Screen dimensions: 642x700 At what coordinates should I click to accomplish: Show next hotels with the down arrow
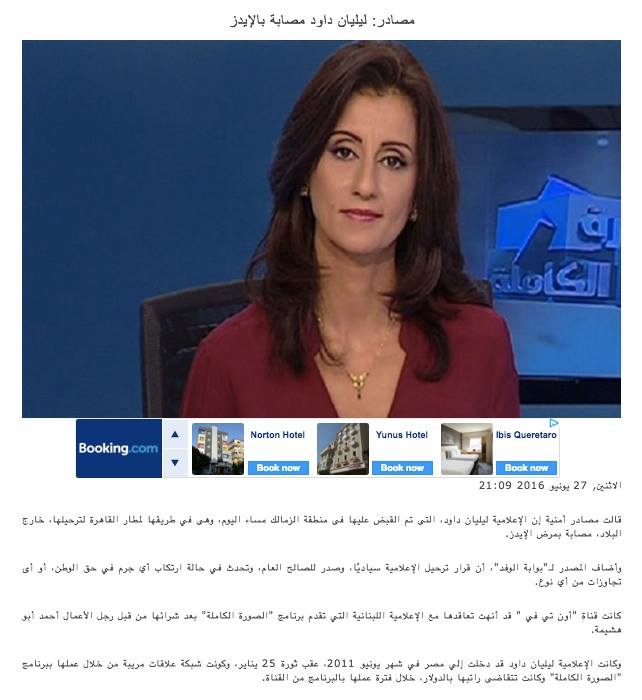(175, 462)
